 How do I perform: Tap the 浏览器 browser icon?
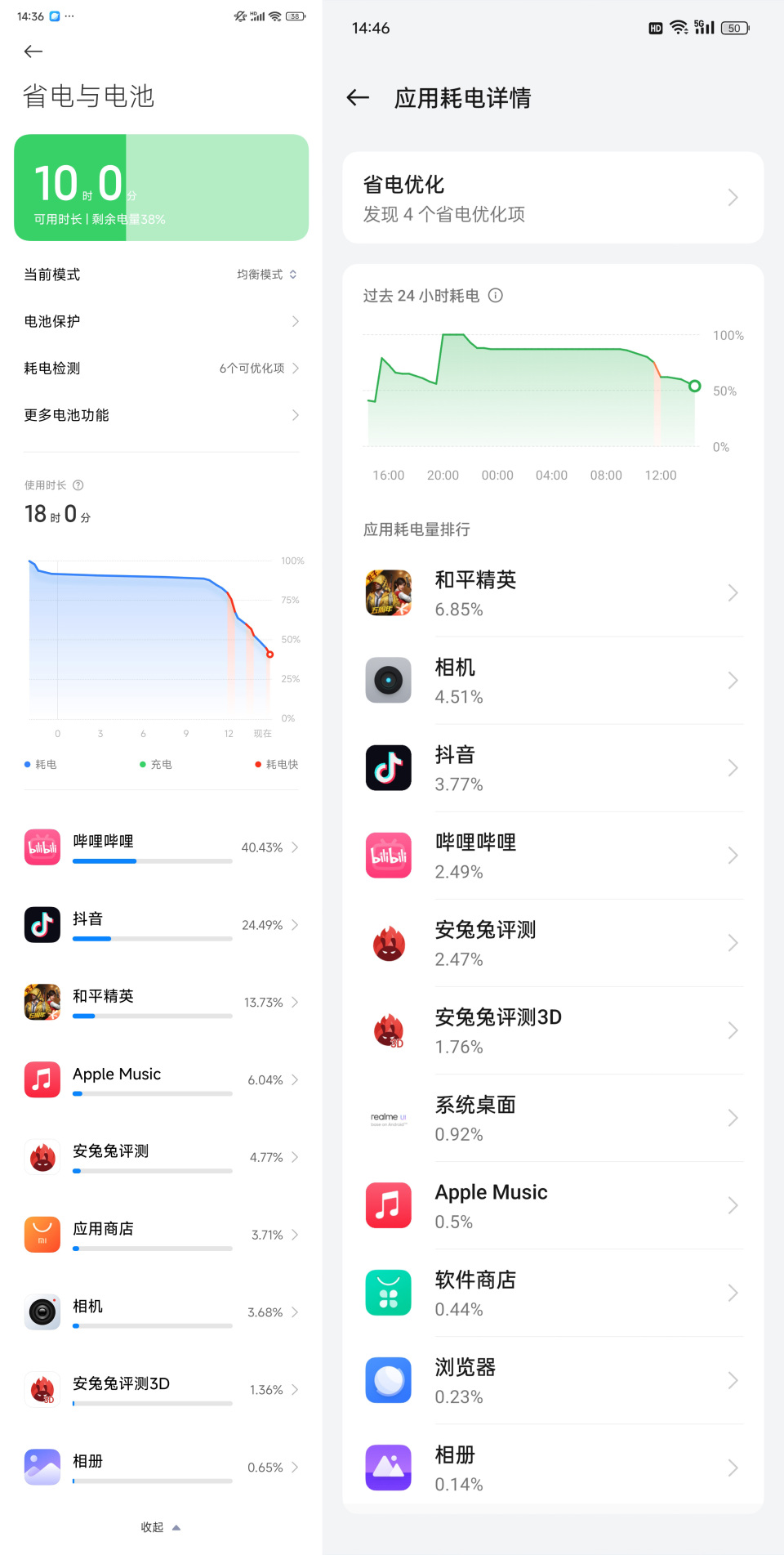(x=388, y=1380)
